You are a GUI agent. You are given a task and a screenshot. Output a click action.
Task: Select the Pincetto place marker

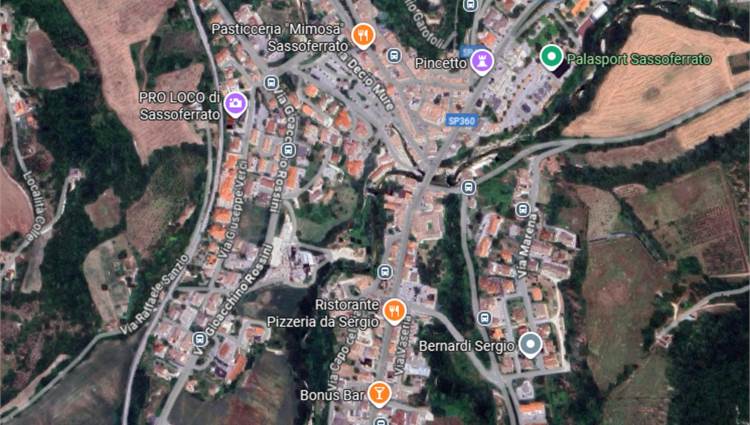tap(482, 62)
